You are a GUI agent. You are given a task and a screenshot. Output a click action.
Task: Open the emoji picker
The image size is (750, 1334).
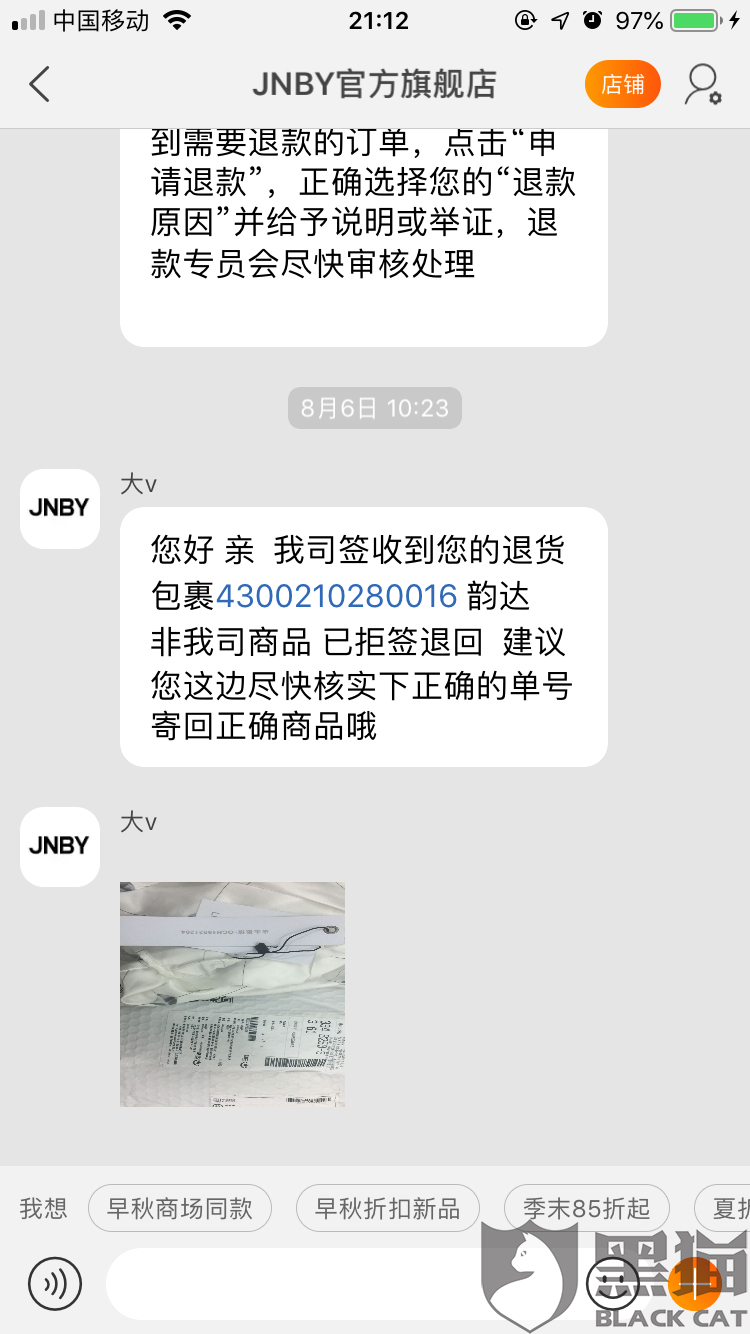tap(612, 1283)
